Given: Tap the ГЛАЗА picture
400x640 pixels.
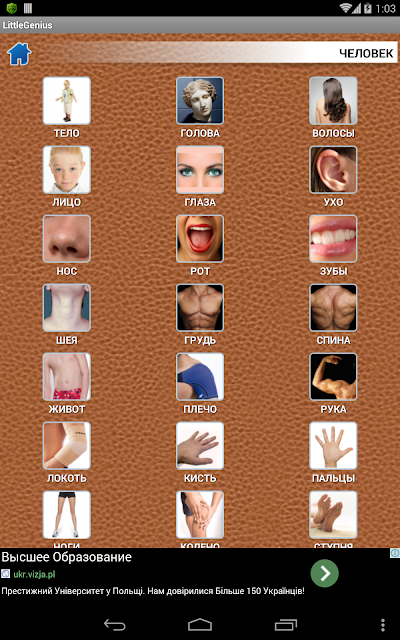Looking at the screenshot, I should [200, 170].
